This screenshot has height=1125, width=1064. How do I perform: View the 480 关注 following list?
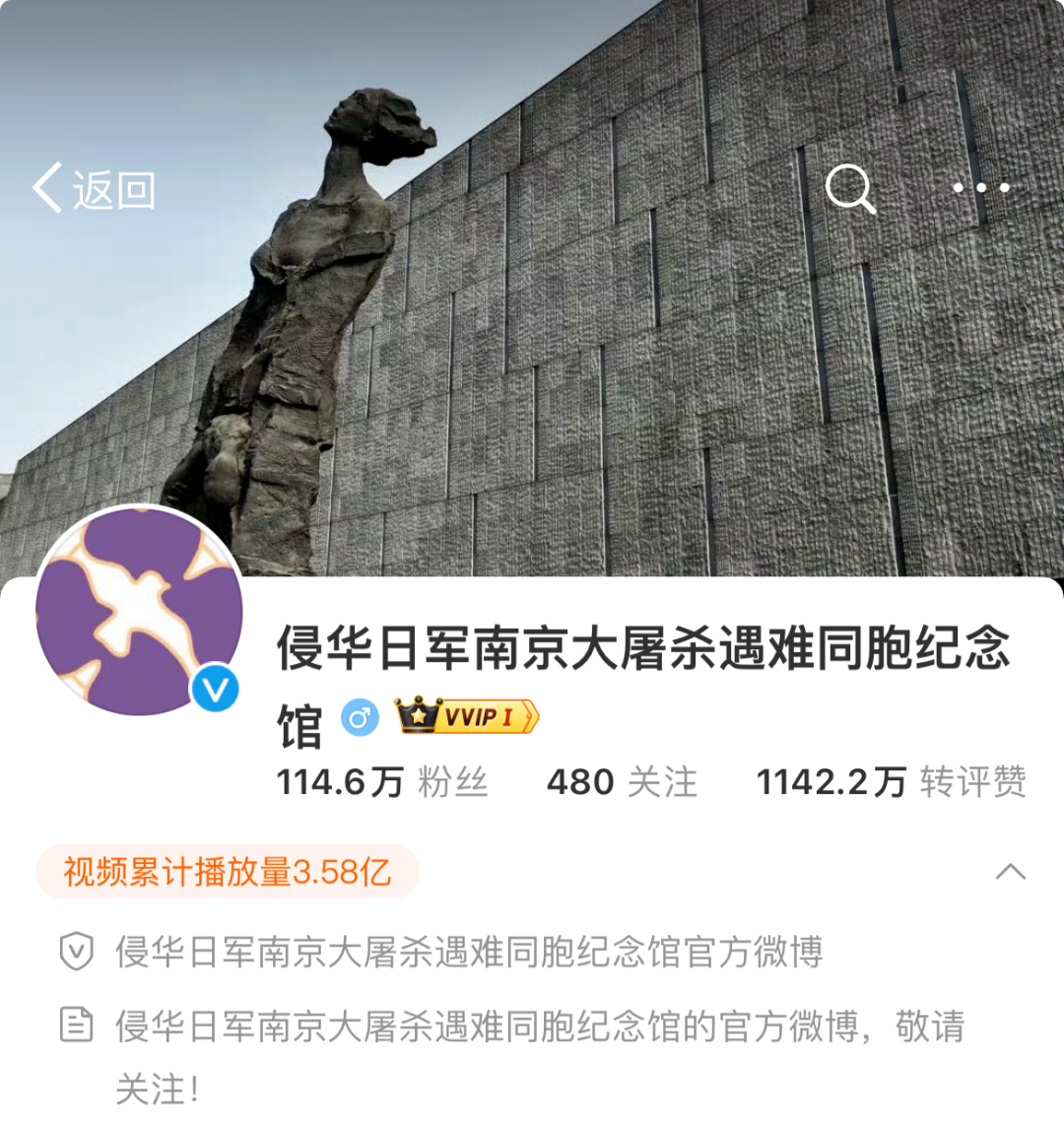pyautogui.click(x=622, y=782)
